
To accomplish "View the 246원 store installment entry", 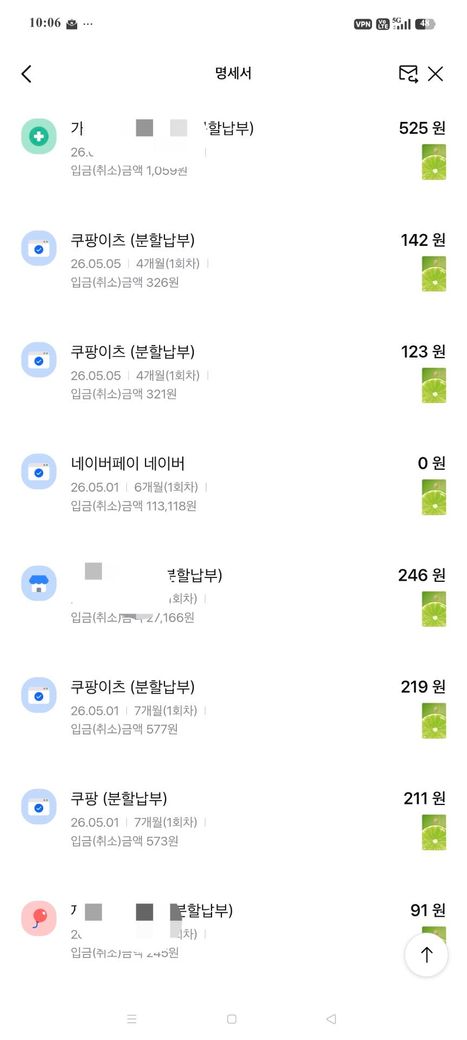I will tap(234, 596).
